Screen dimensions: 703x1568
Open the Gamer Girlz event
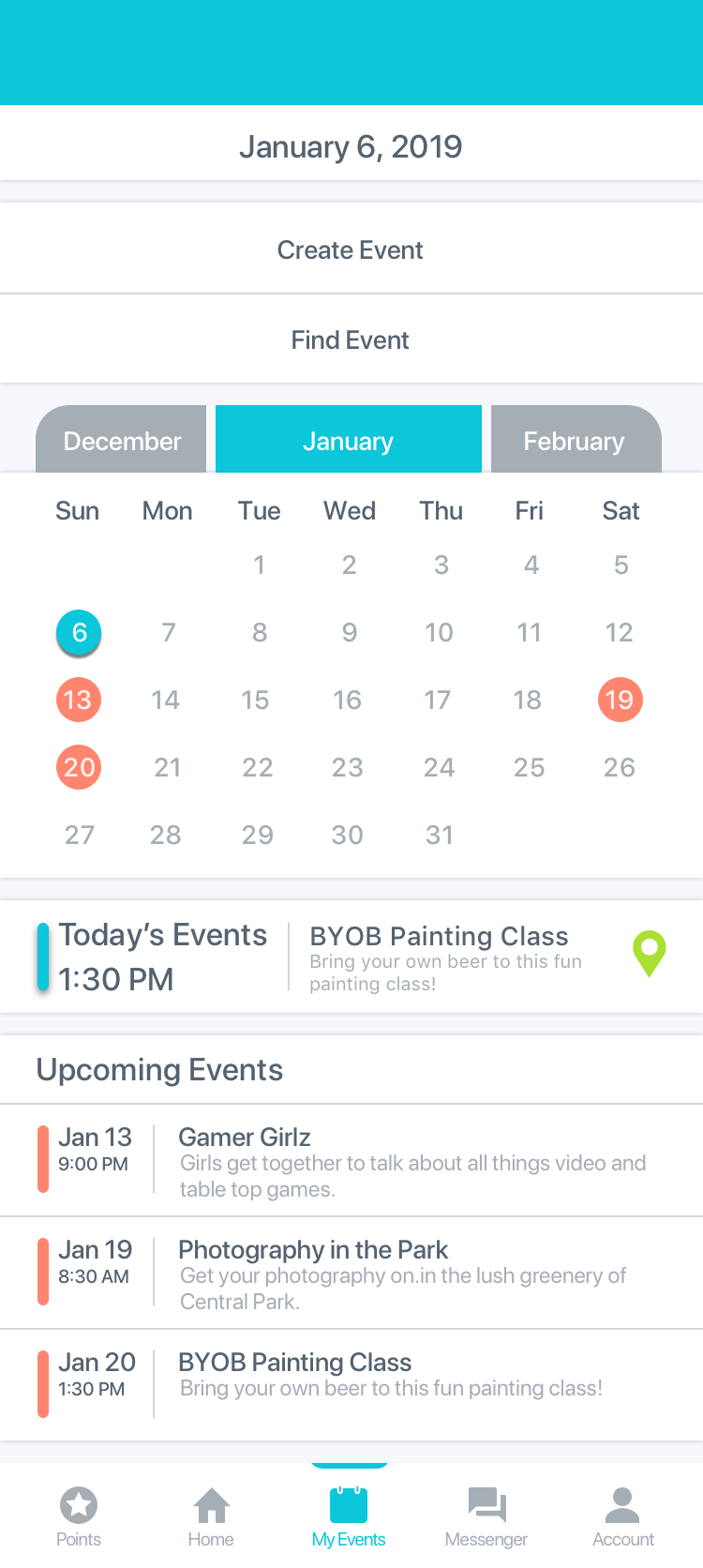[x=351, y=1161]
